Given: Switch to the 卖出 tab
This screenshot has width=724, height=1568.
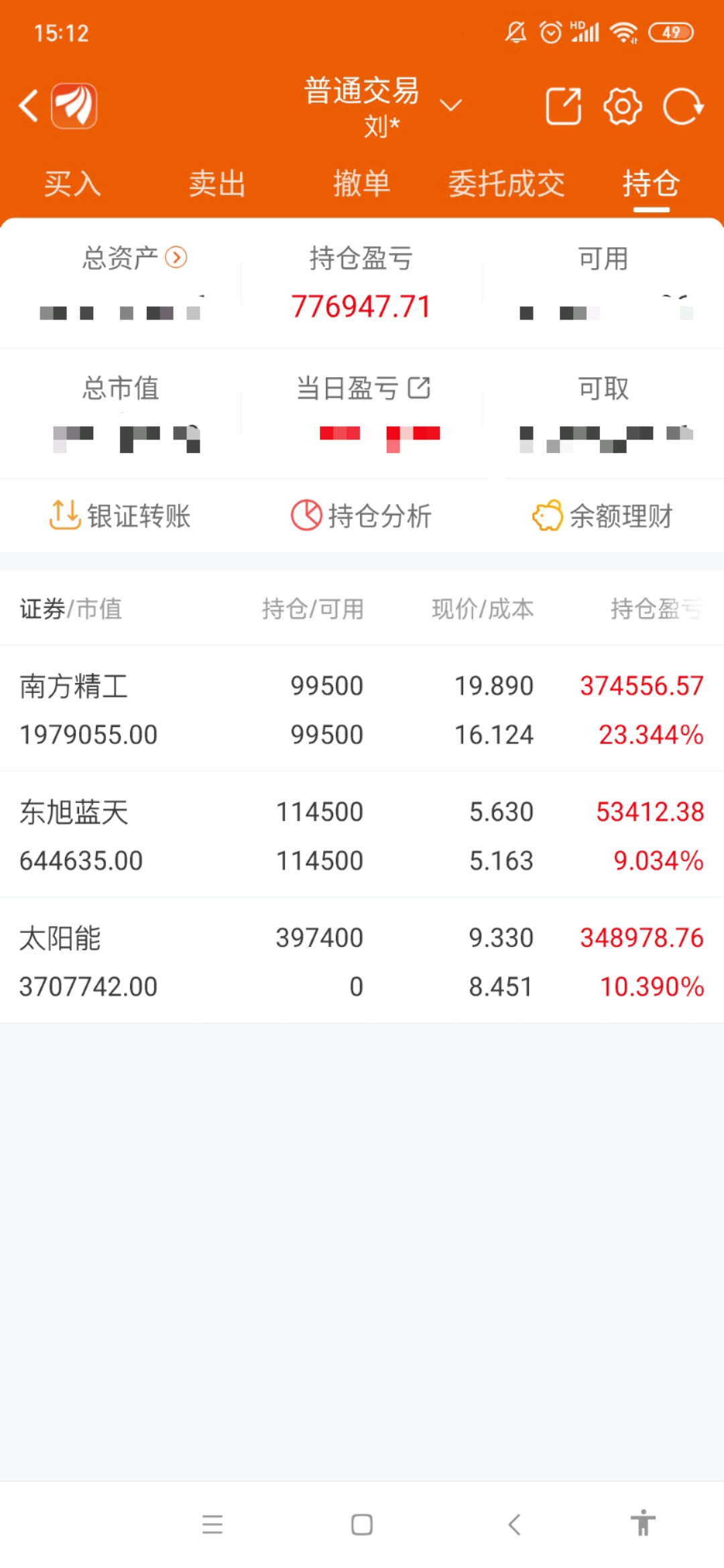Looking at the screenshot, I should 217,184.
